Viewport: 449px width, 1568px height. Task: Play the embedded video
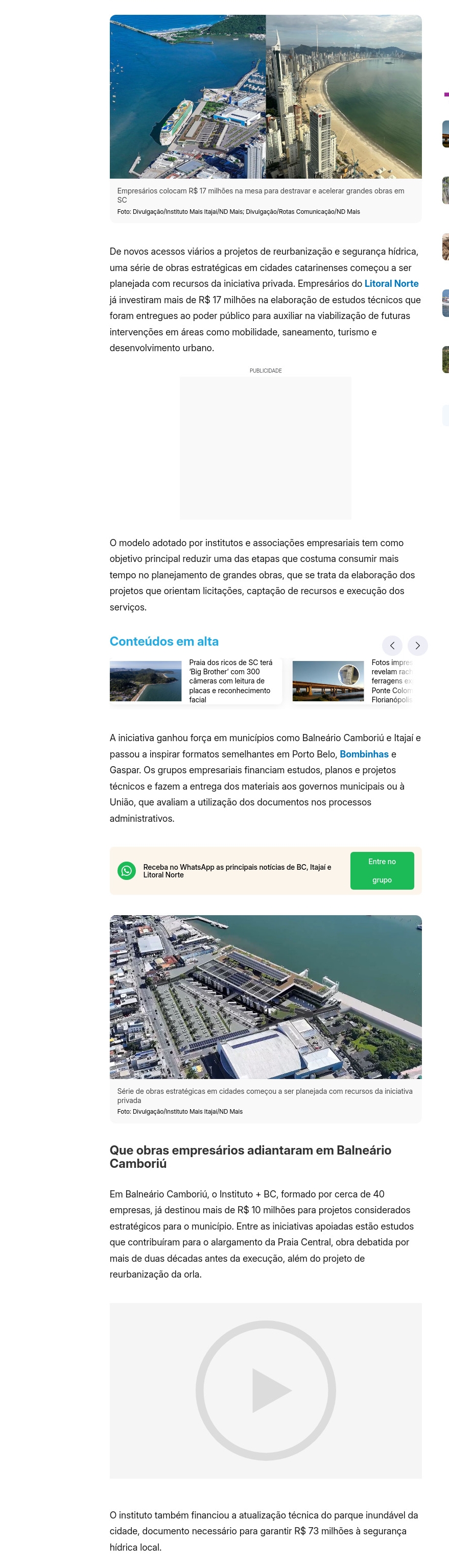(266, 1390)
